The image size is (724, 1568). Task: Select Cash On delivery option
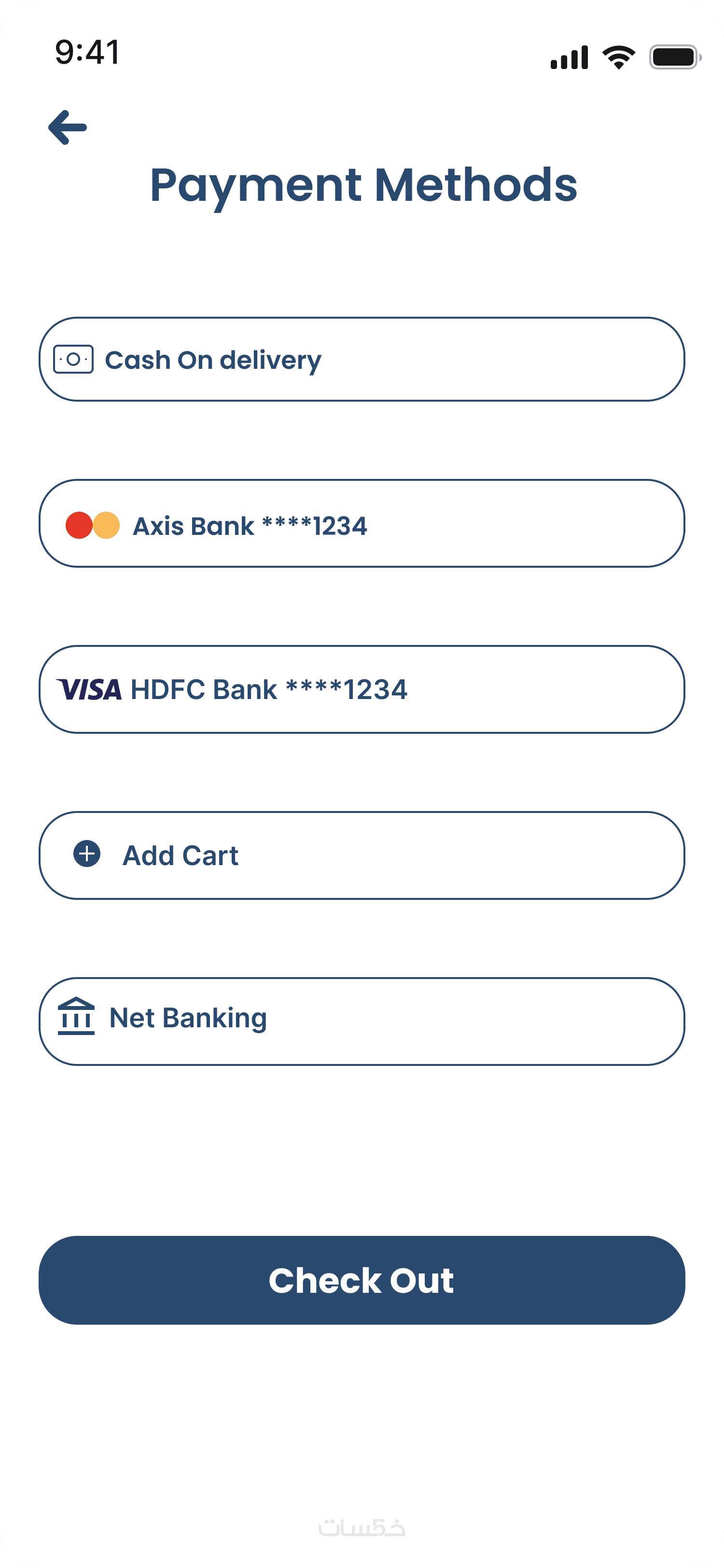click(x=362, y=359)
